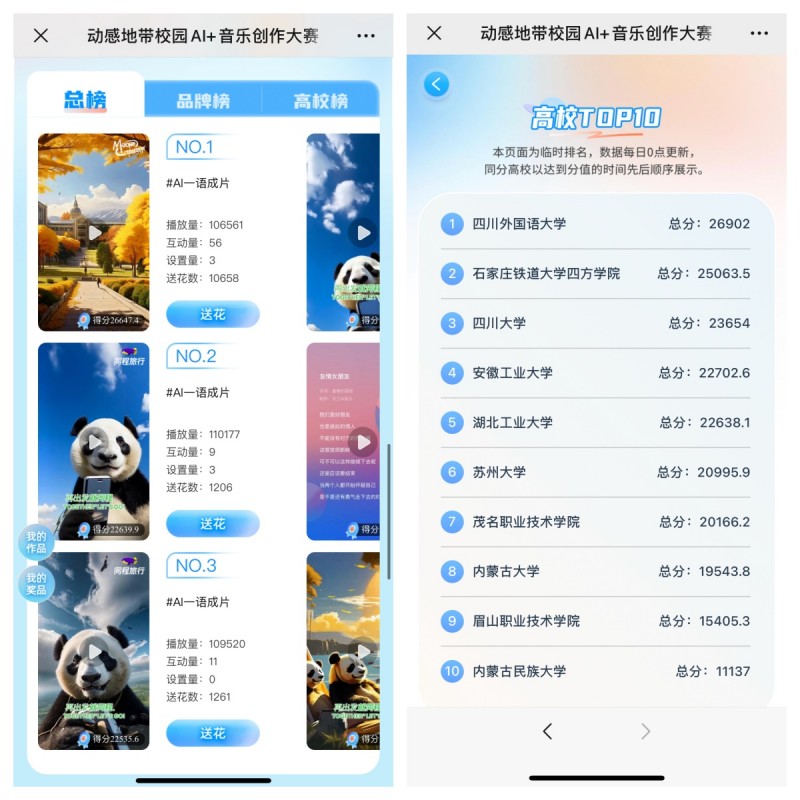
Task: Tap the browser back arrow below 高校TOP10 list
Action: (x=547, y=732)
